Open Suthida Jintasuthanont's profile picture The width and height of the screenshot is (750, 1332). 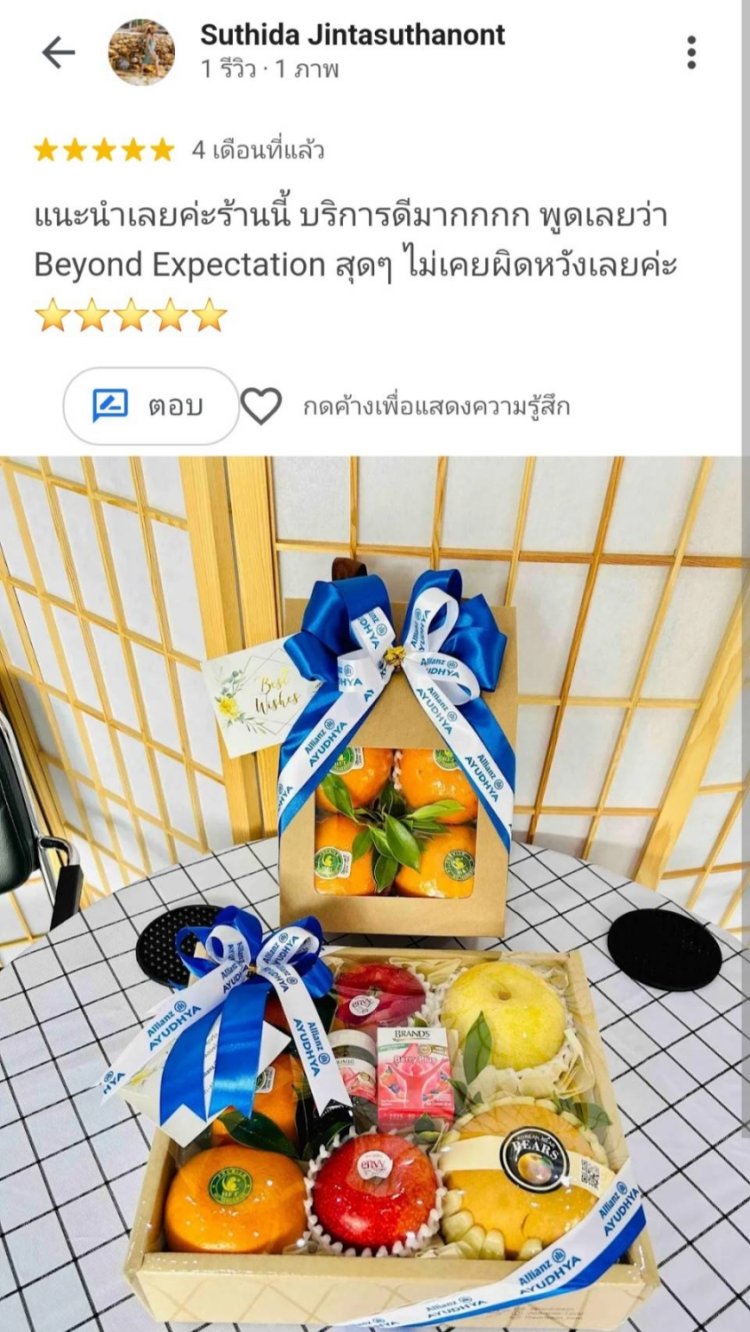click(x=141, y=52)
